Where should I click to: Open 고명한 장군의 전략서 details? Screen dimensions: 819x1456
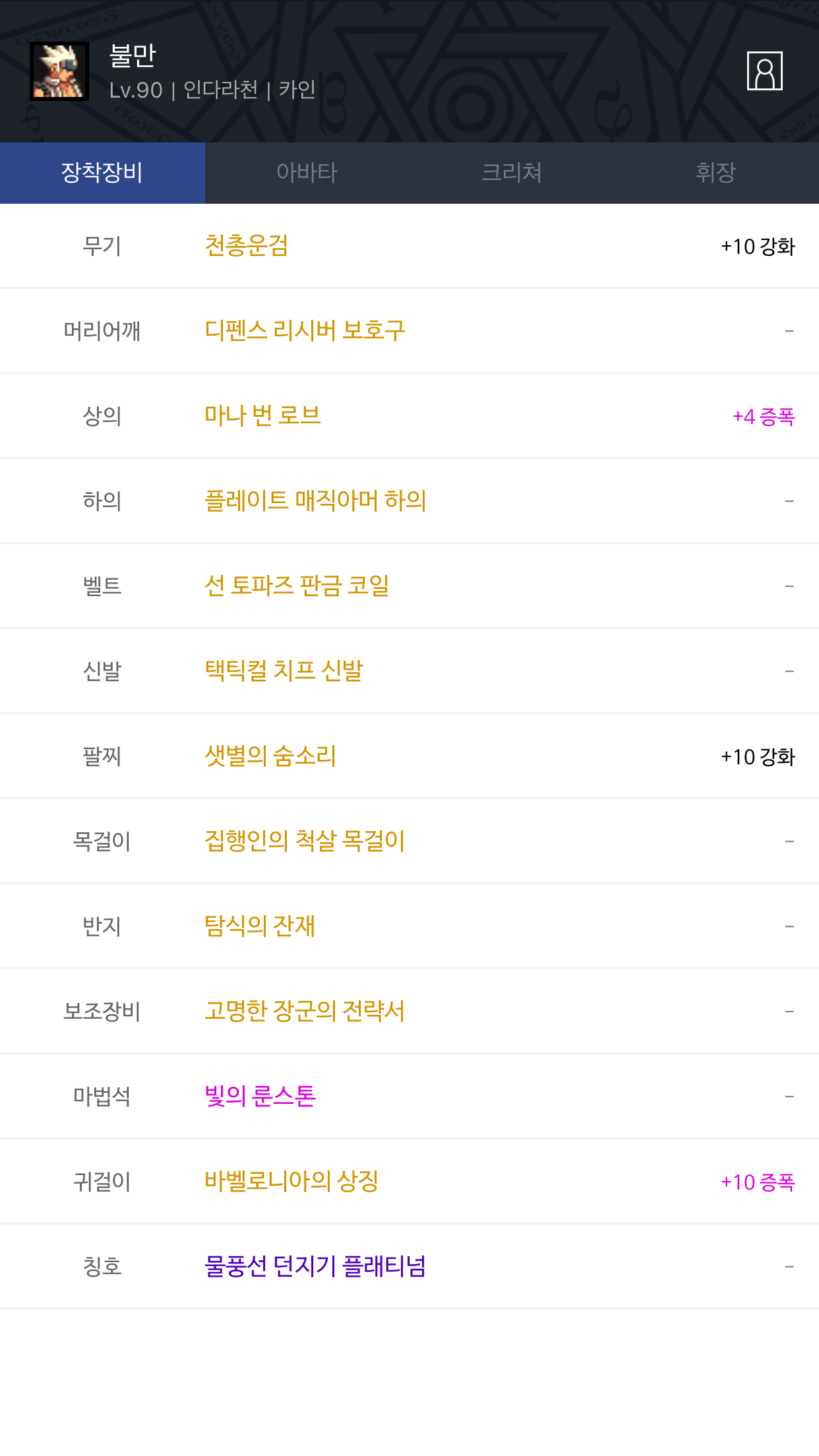(305, 1011)
